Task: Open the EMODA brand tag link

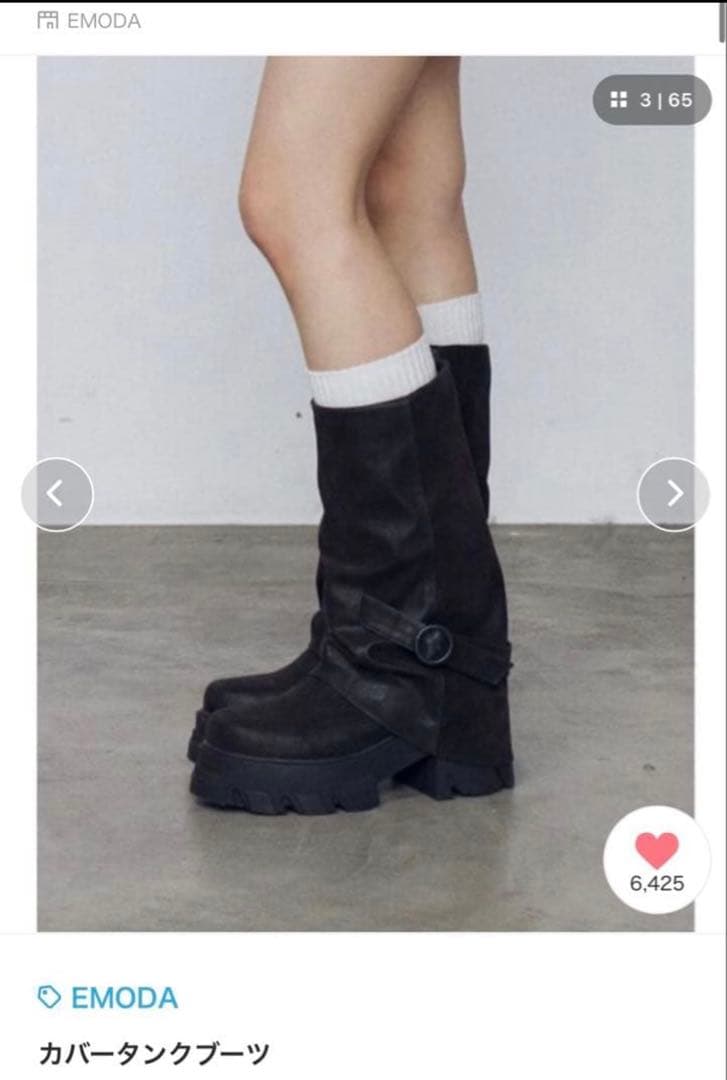Action: click(108, 997)
